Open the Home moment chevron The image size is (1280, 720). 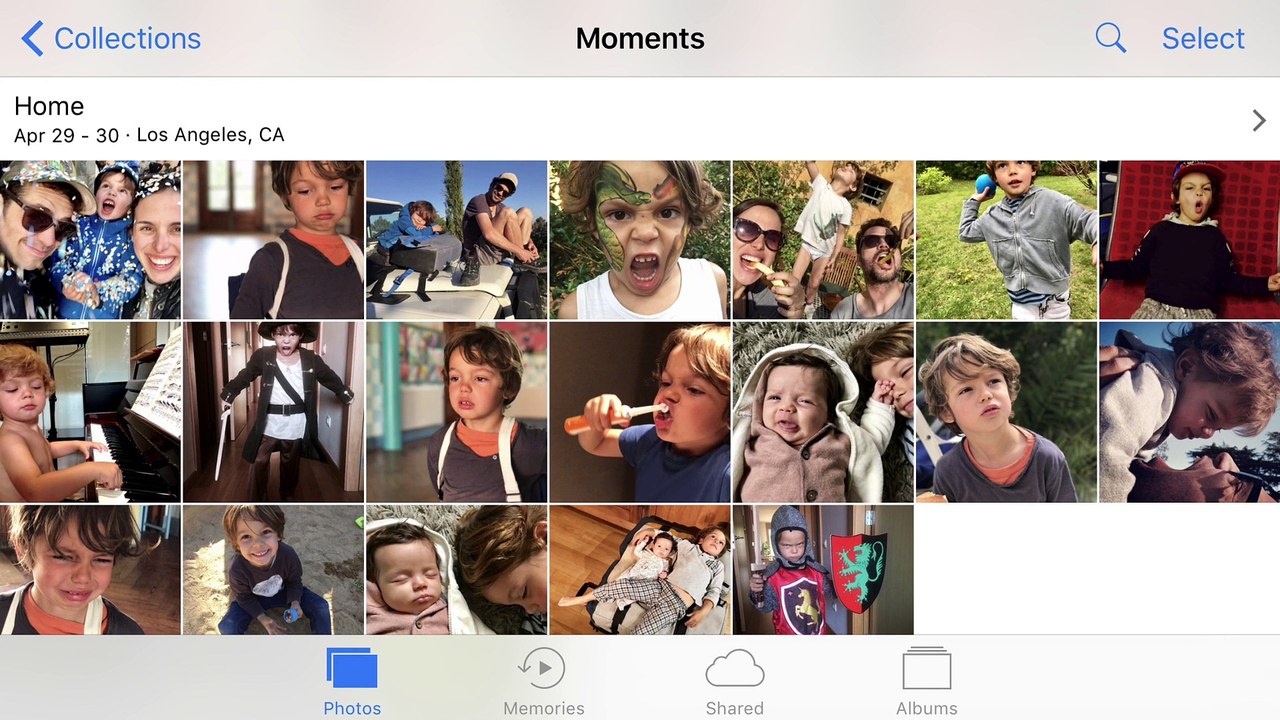point(1259,121)
